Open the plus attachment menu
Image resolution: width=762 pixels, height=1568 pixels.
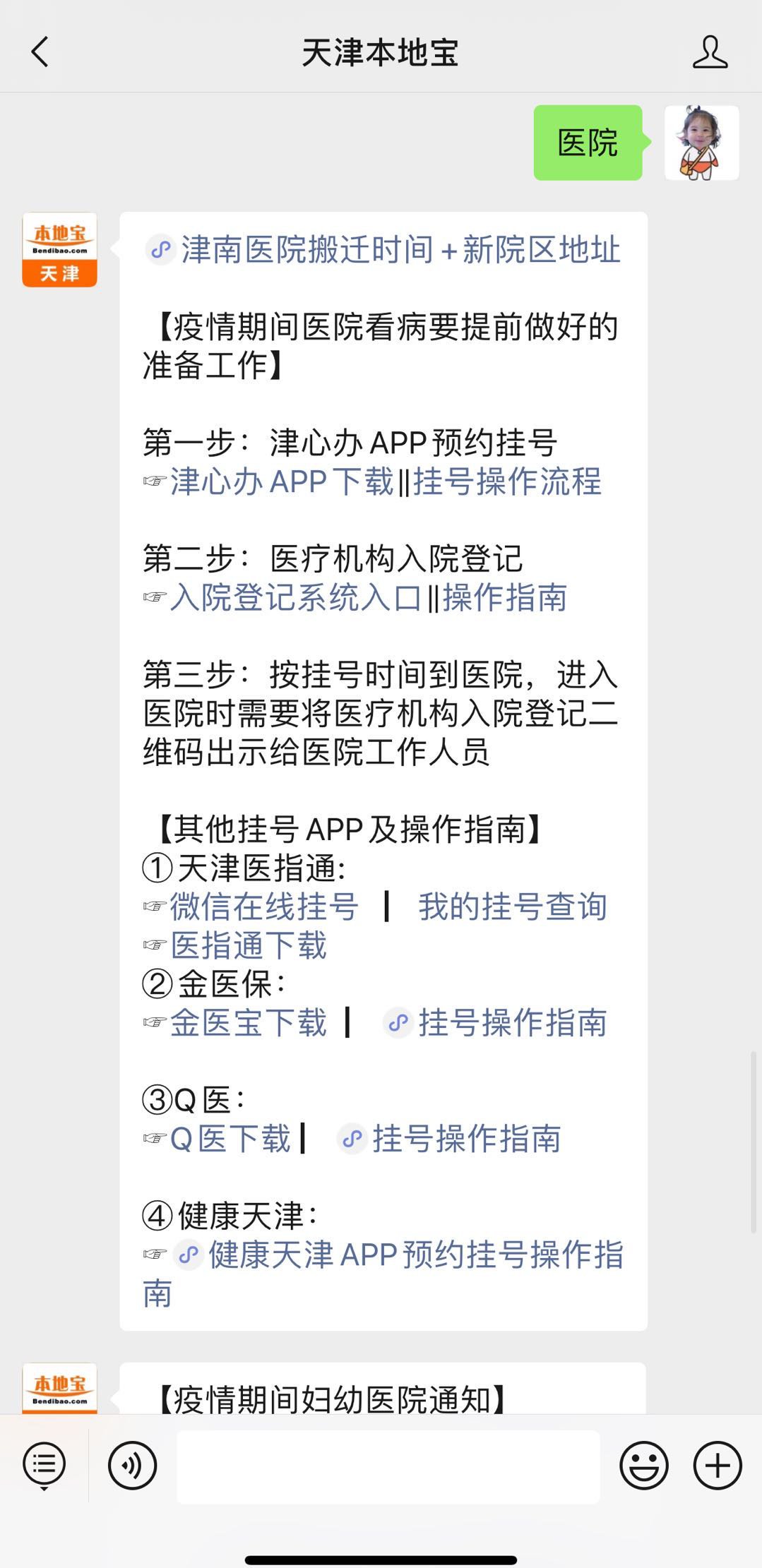point(717,1466)
